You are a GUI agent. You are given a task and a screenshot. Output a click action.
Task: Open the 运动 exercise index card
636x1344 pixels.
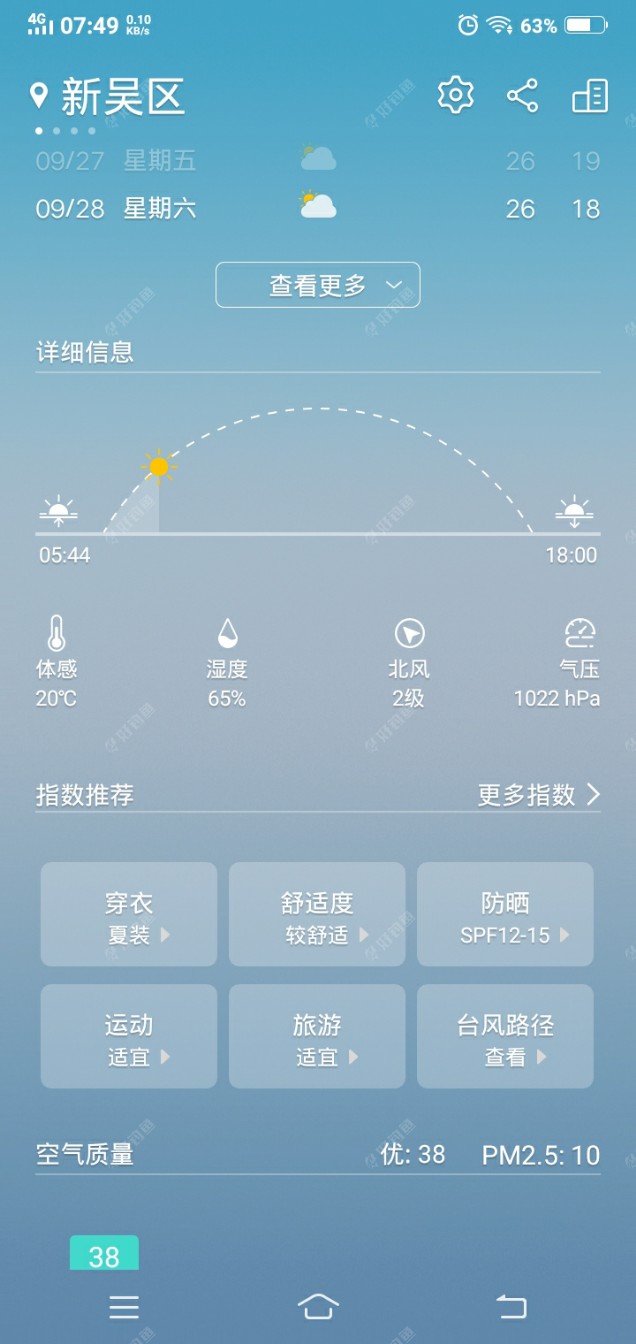[x=129, y=1036]
